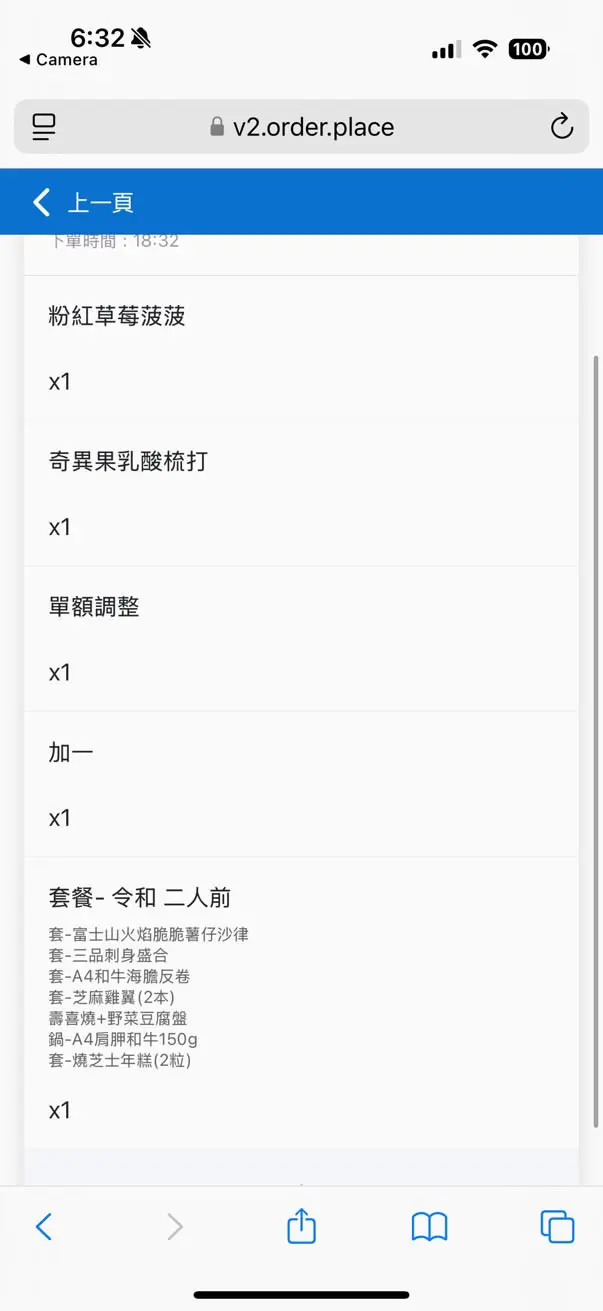Open Safari's page format menu icon
The height and width of the screenshot is (1311, 603).
coord(44,127)
